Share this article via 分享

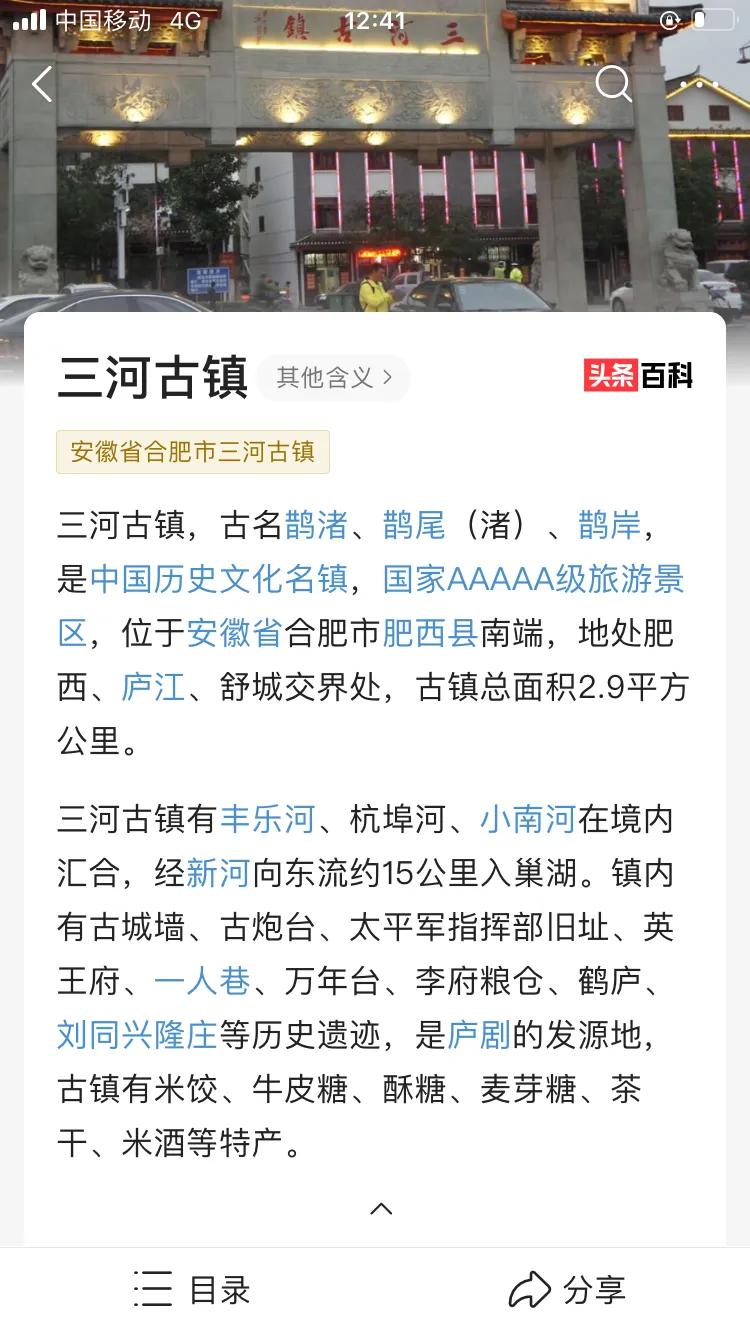click(x=567, y=1290)
